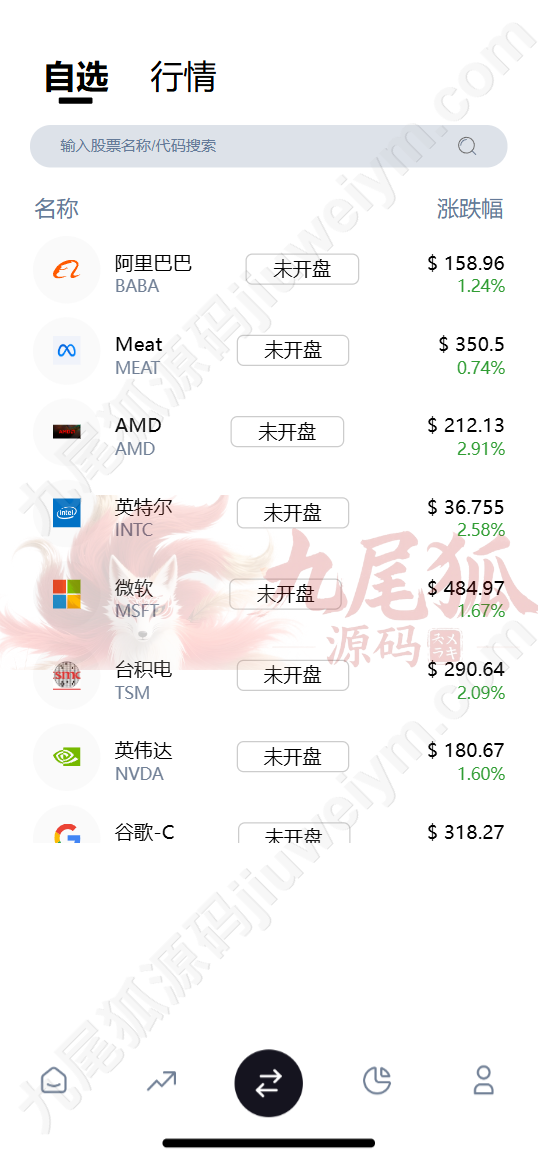Select the 自选 tab

(x=77, y=77)
